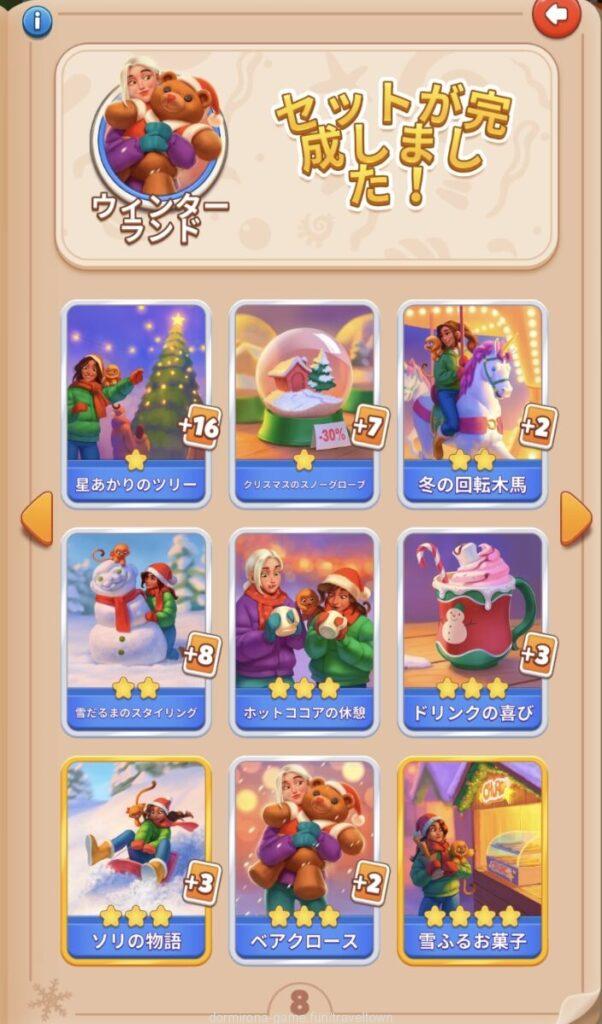Viewport: 602px width, 1024px height.
Task: Select the 雪だるまのスタイリング card
Action: pyautogui.click(x=137, y=630)
